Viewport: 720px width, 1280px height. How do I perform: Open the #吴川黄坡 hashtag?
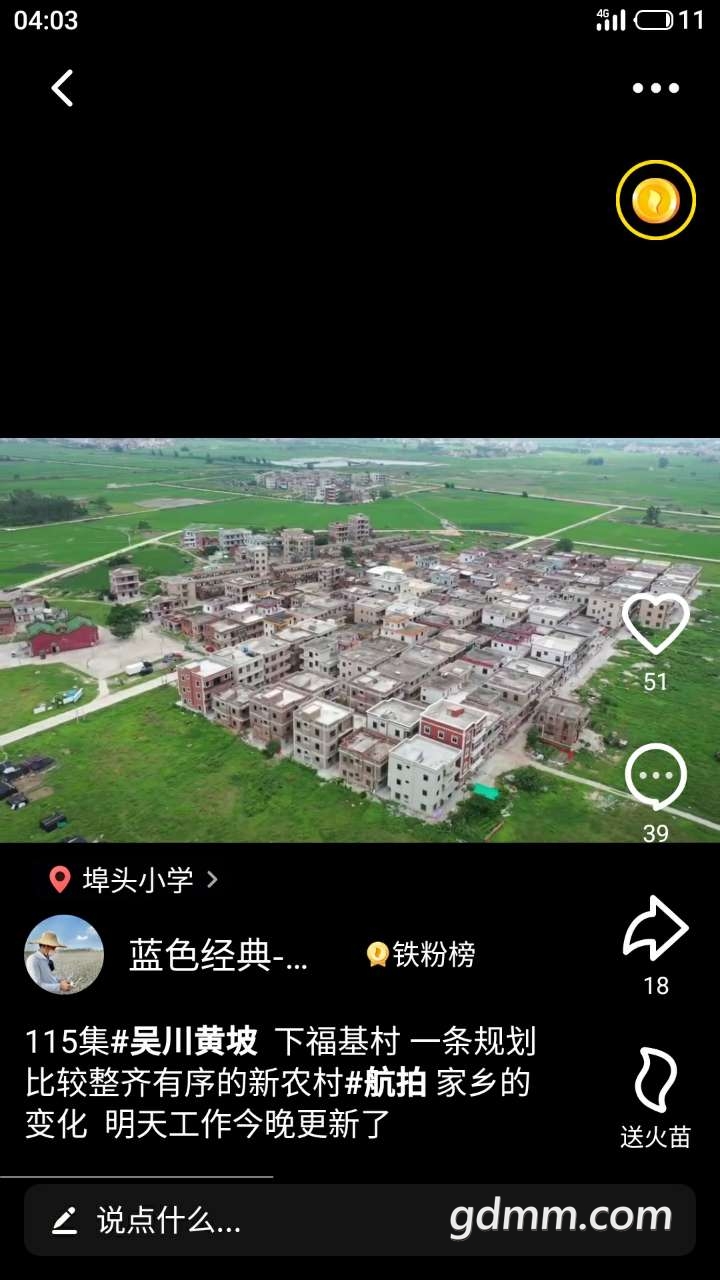(x=184, y=1042)
